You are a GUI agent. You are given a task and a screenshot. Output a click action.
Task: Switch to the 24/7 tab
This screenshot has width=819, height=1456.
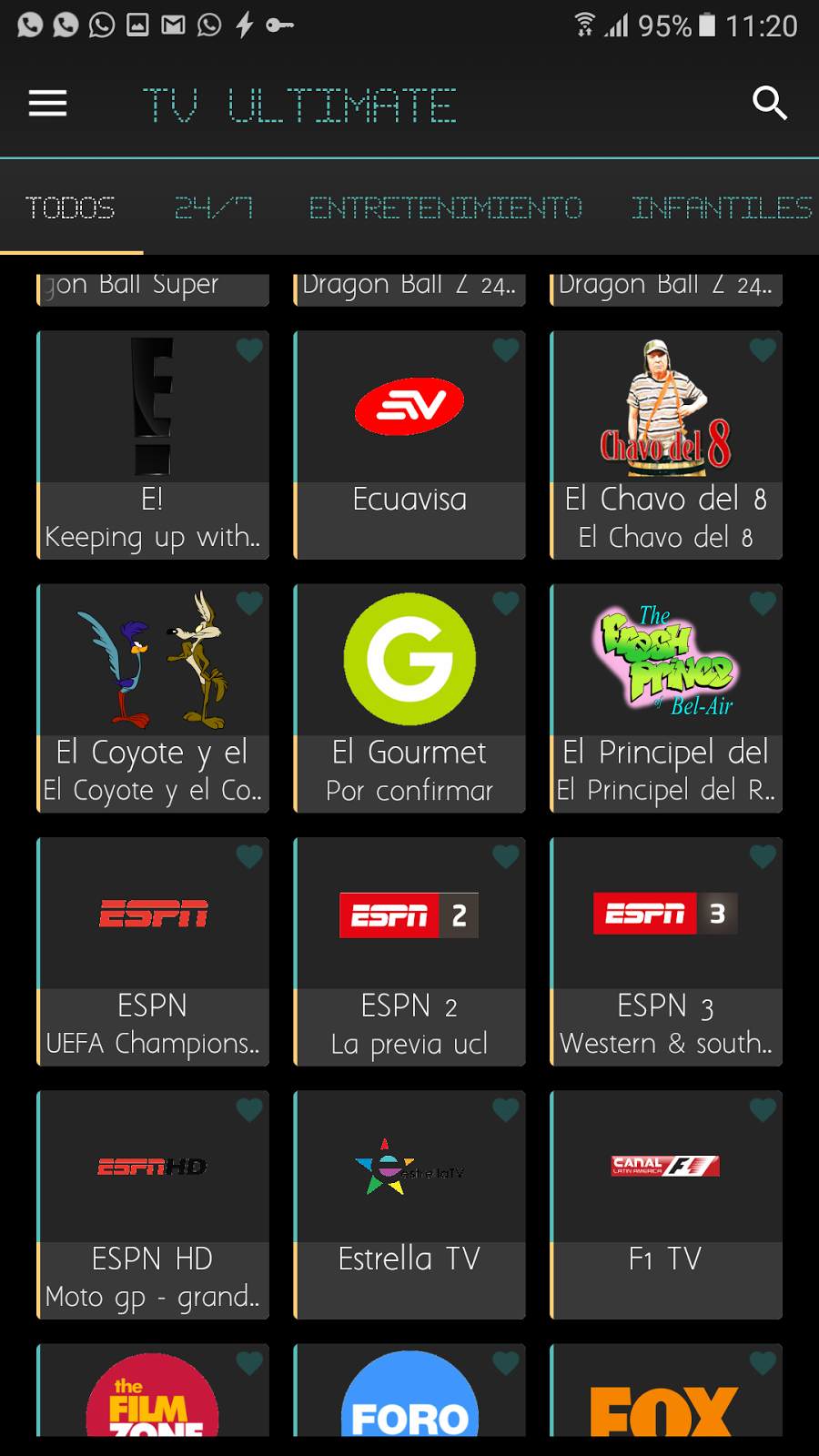pos(214,208)
